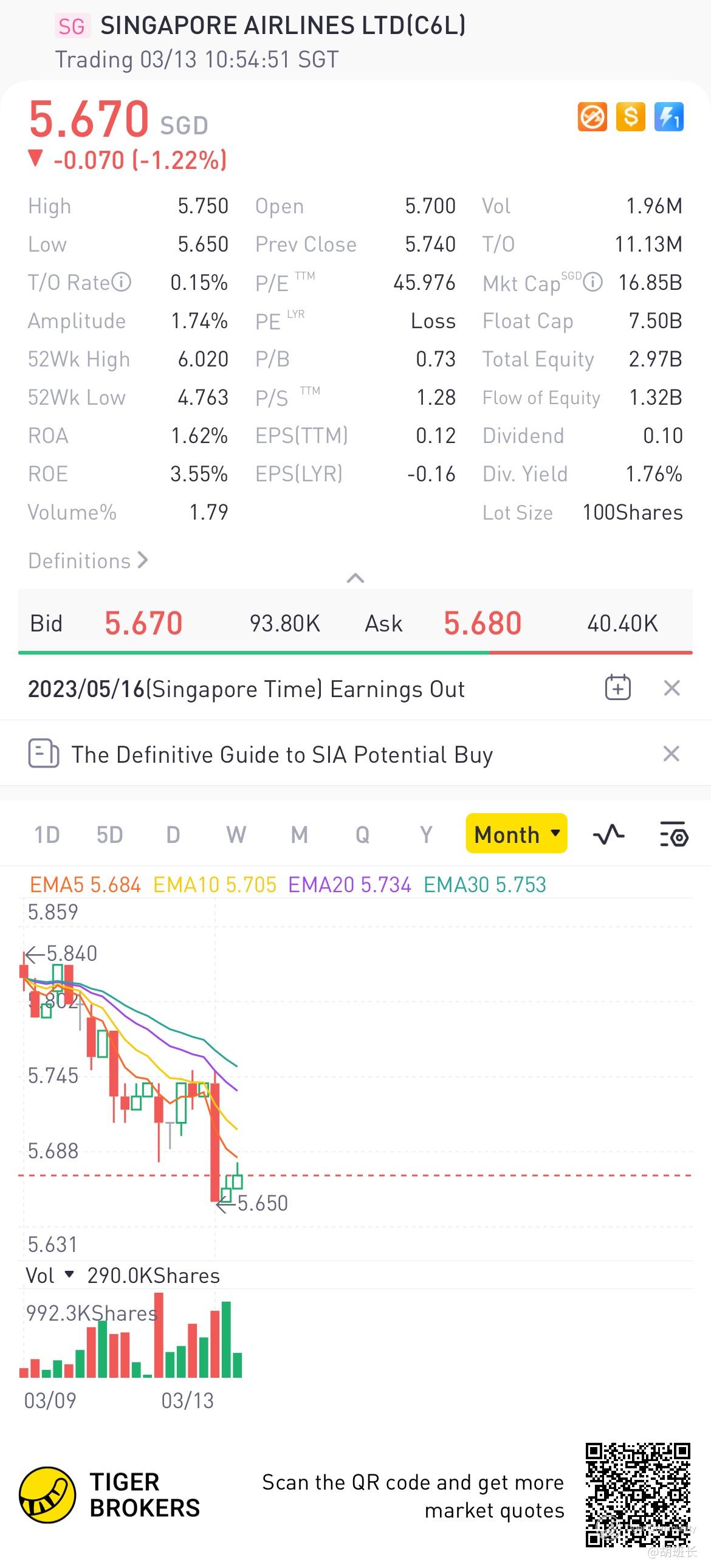Open chart display settings
This screenshot has height=1568, width=711.
[674, 834]
